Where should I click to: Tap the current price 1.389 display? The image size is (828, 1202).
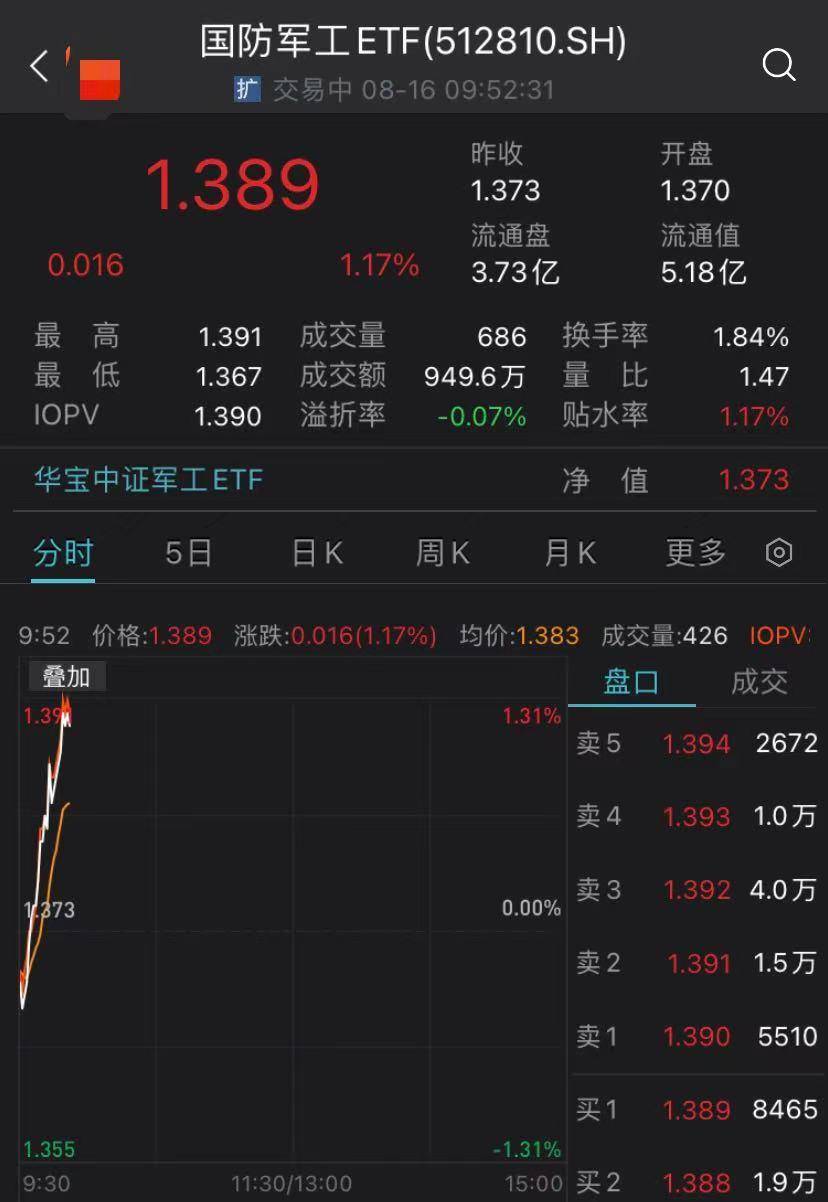(233, 185)
